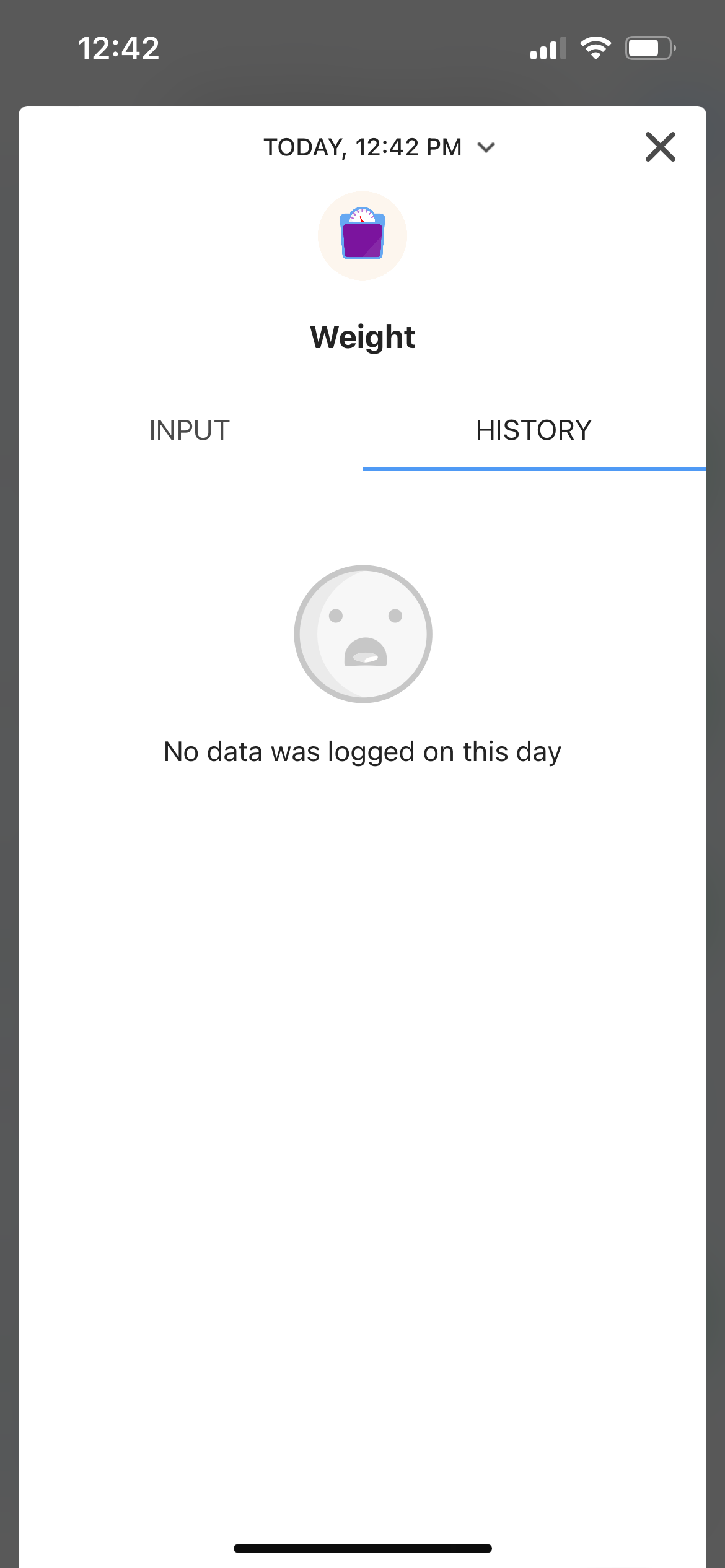Close the Weight entry sheet
Image resolution: width=725 pixels, height=1568 pixels.
pyautogui.click(x=660, y=147)
